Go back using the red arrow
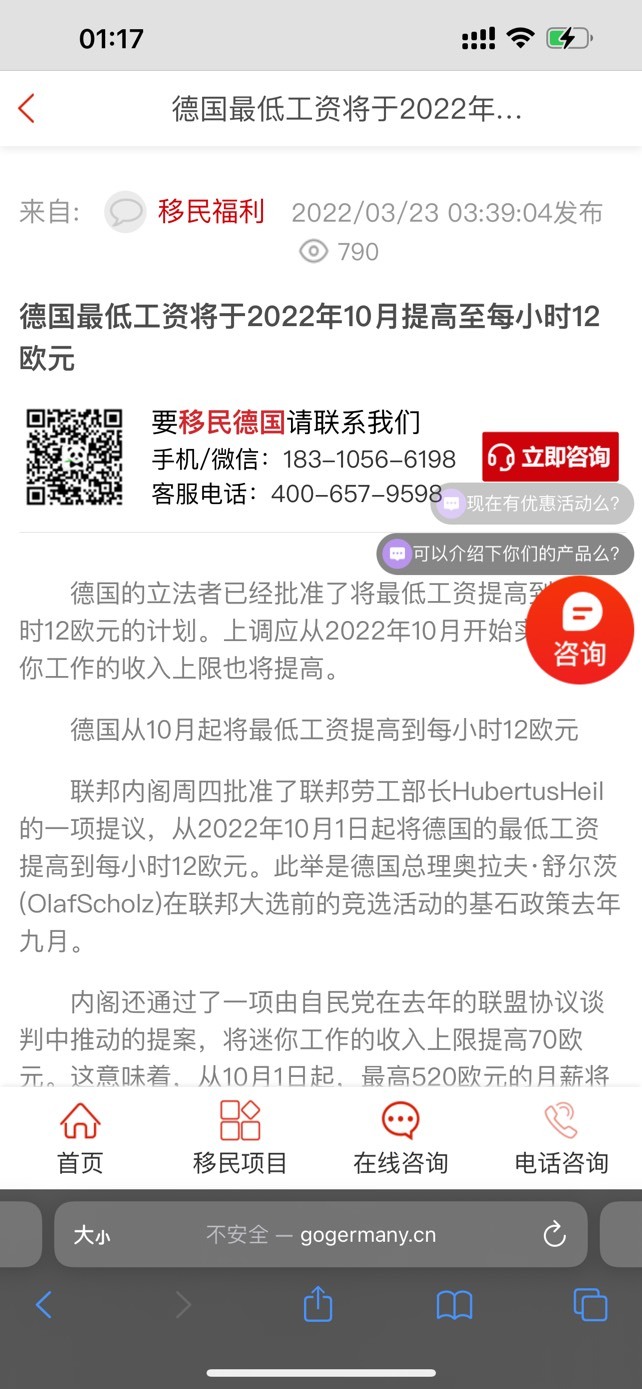Image resolution: width=642 pixels, height=1389 pixels. (x=27, y=108)
